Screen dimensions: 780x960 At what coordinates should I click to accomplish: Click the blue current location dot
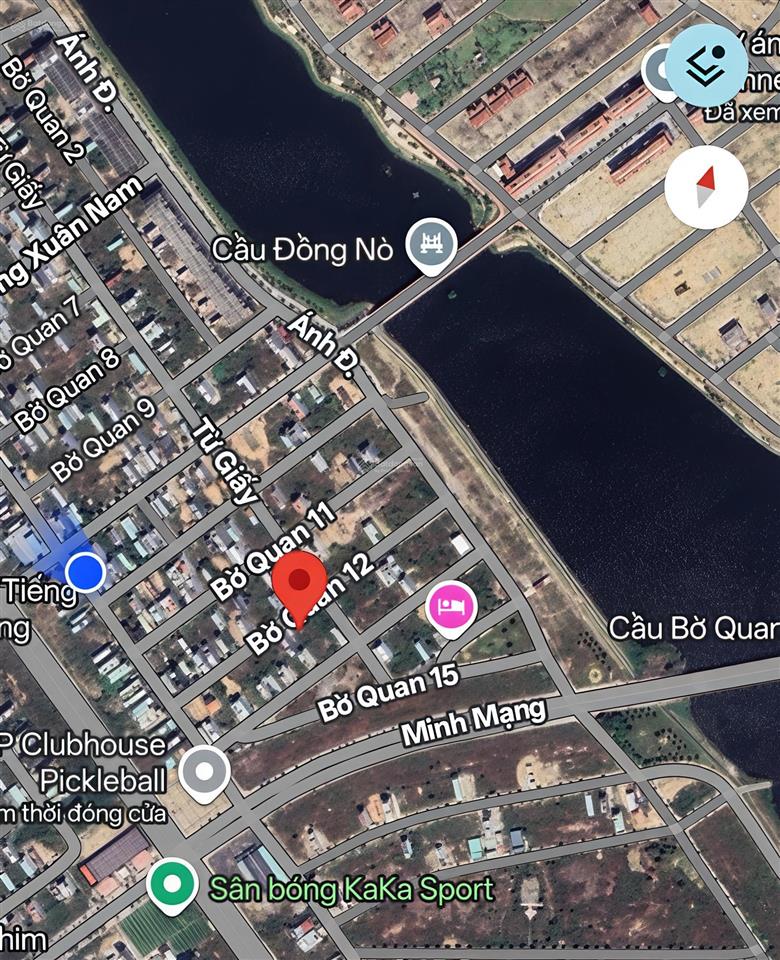(83, 571)
